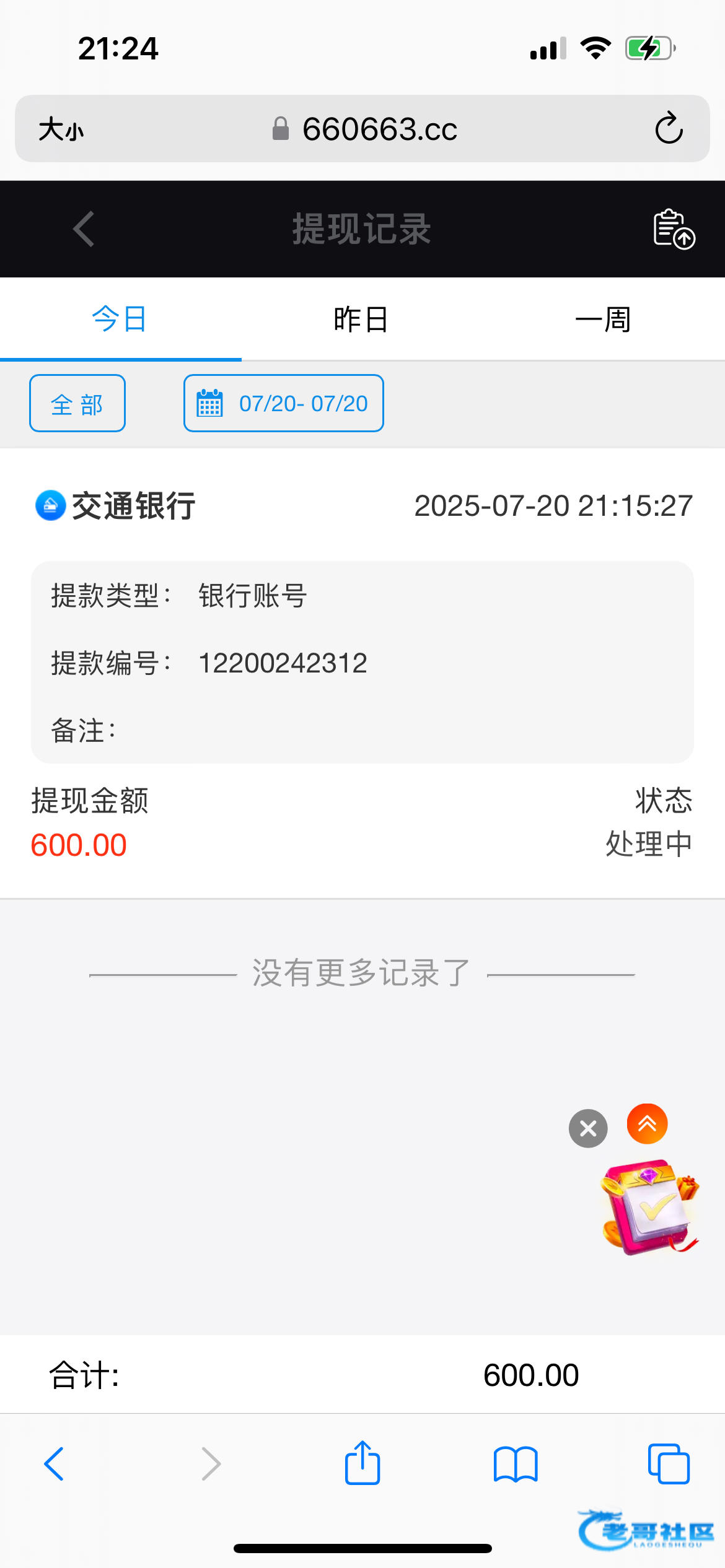Dismiss the floating gift widget
This screenshot has height=1568, width=725.
tap(588, 1128)
